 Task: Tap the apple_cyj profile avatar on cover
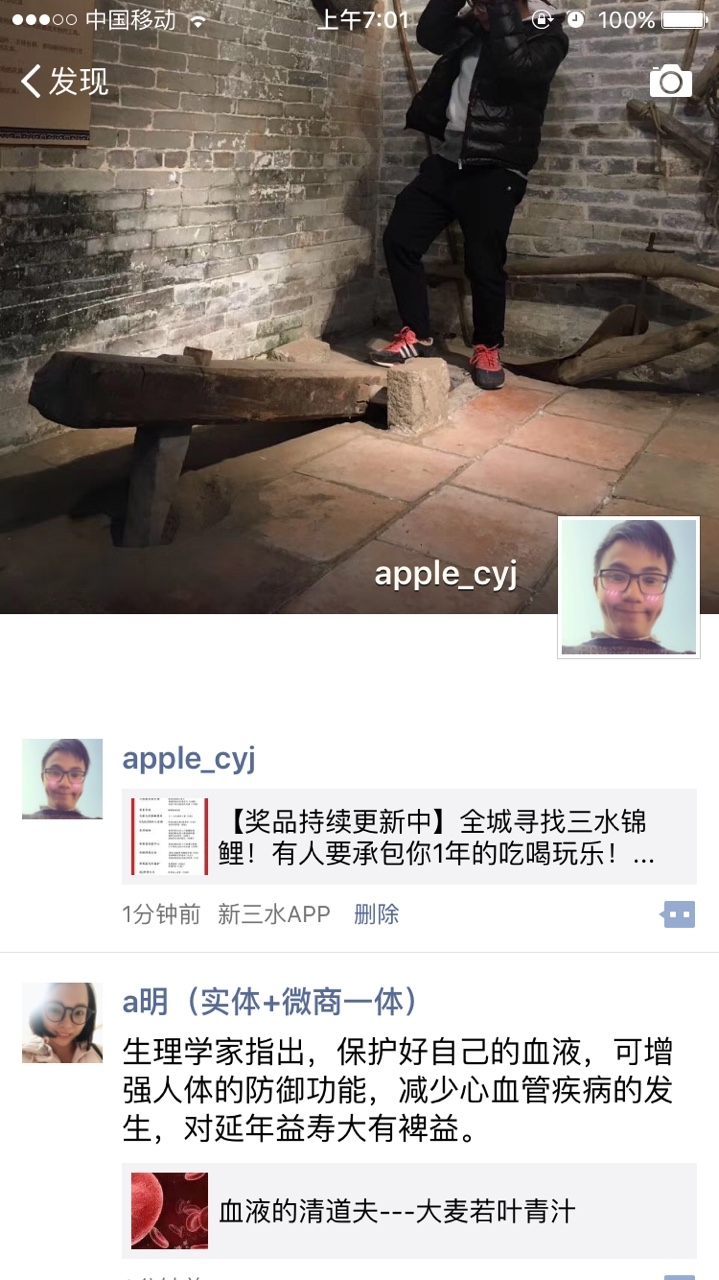click(628, 588)
